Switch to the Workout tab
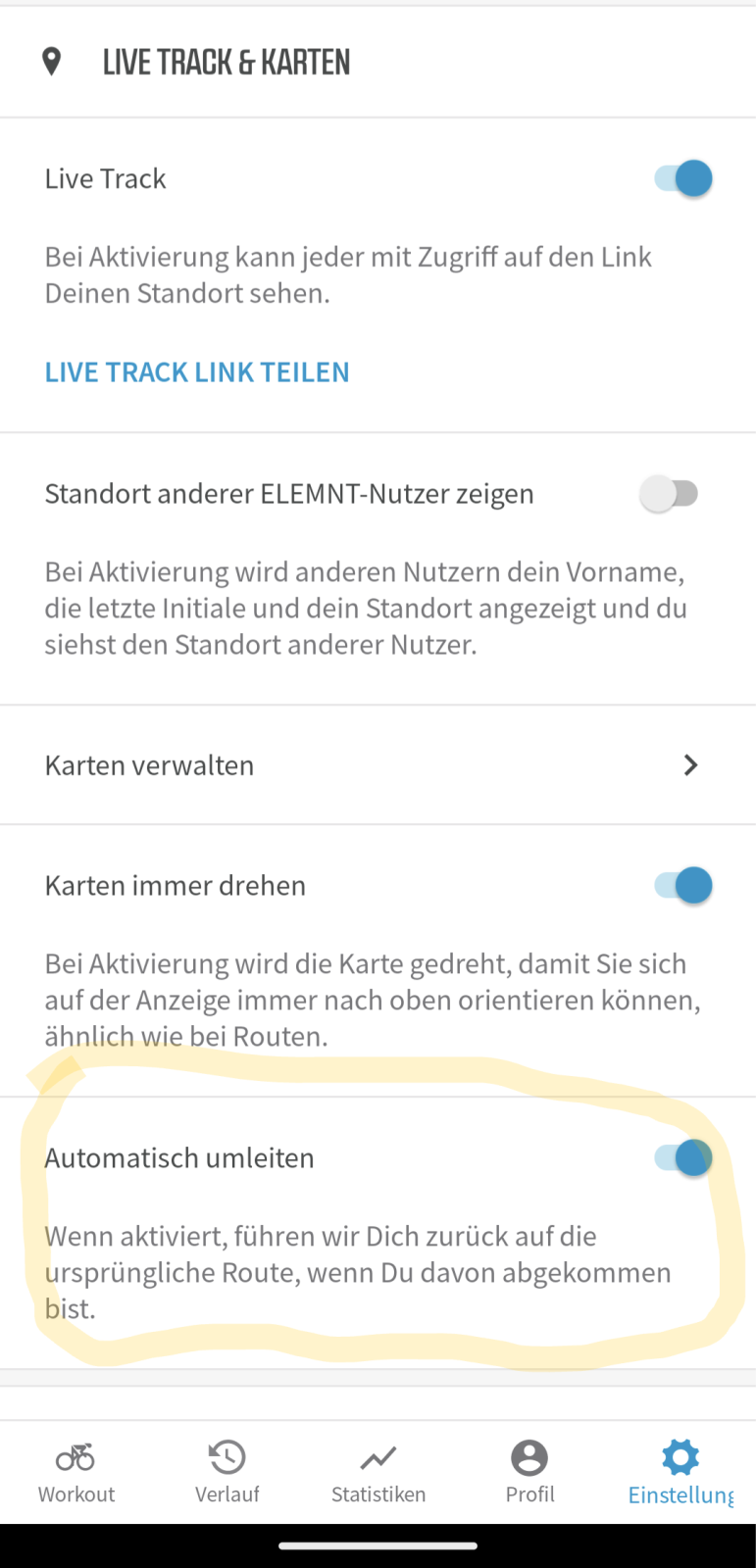Image resolution: width=756 pixels, height=1568 pixels. [x=76, y=1472]
